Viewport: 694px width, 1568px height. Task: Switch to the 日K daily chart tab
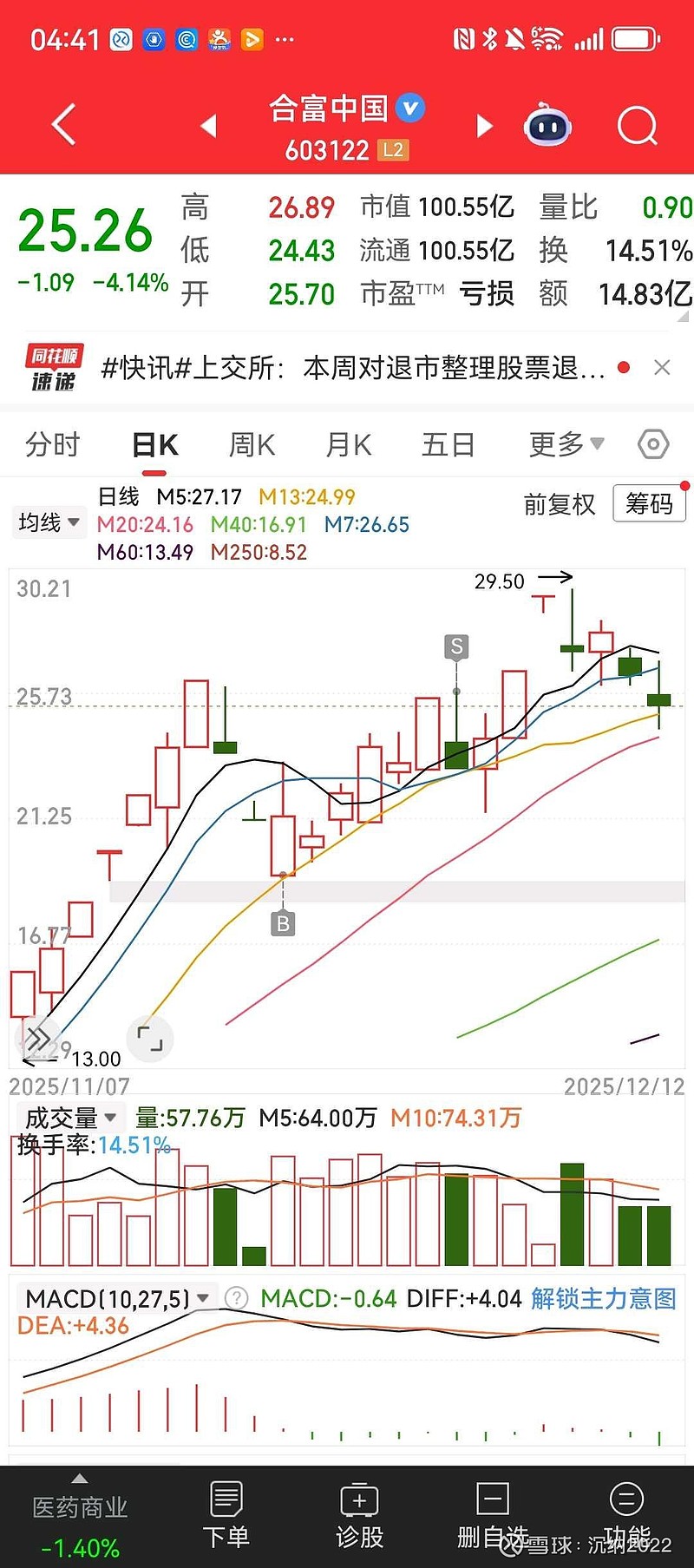[154, 443]
